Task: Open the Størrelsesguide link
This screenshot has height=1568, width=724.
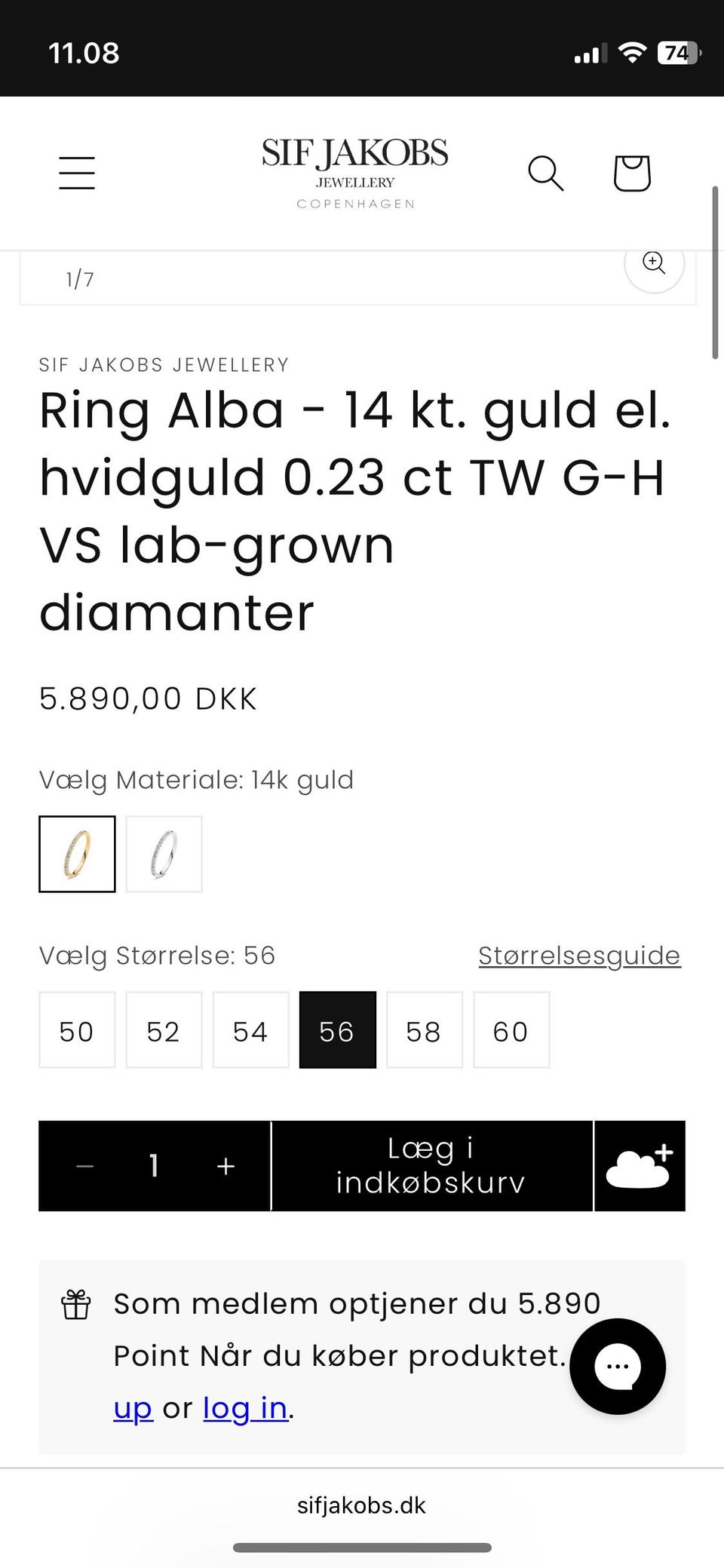Action: click(x=579, y=956)
